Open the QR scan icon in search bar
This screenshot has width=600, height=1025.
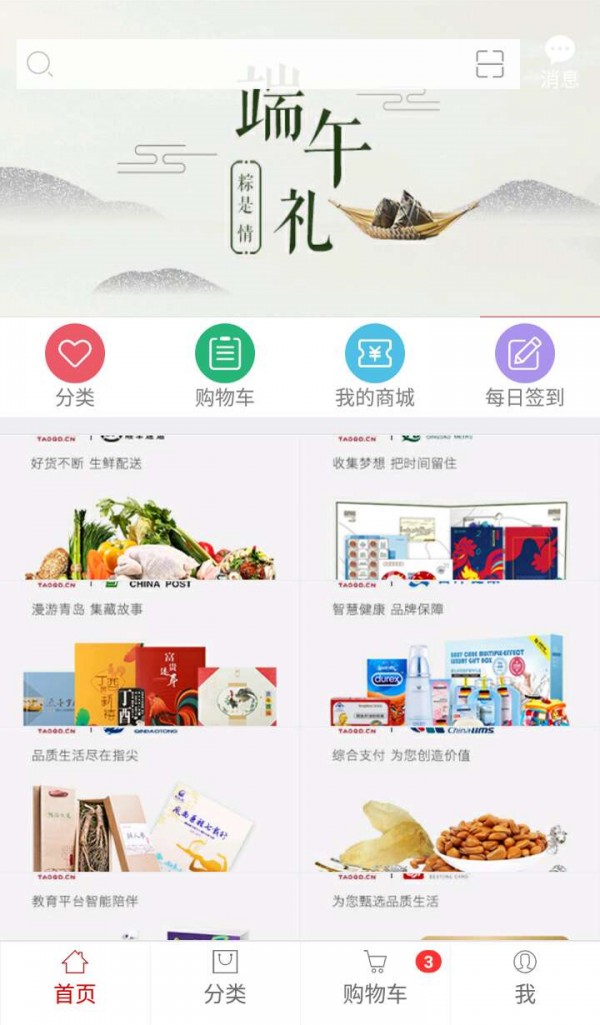click(x=489, y=65)
